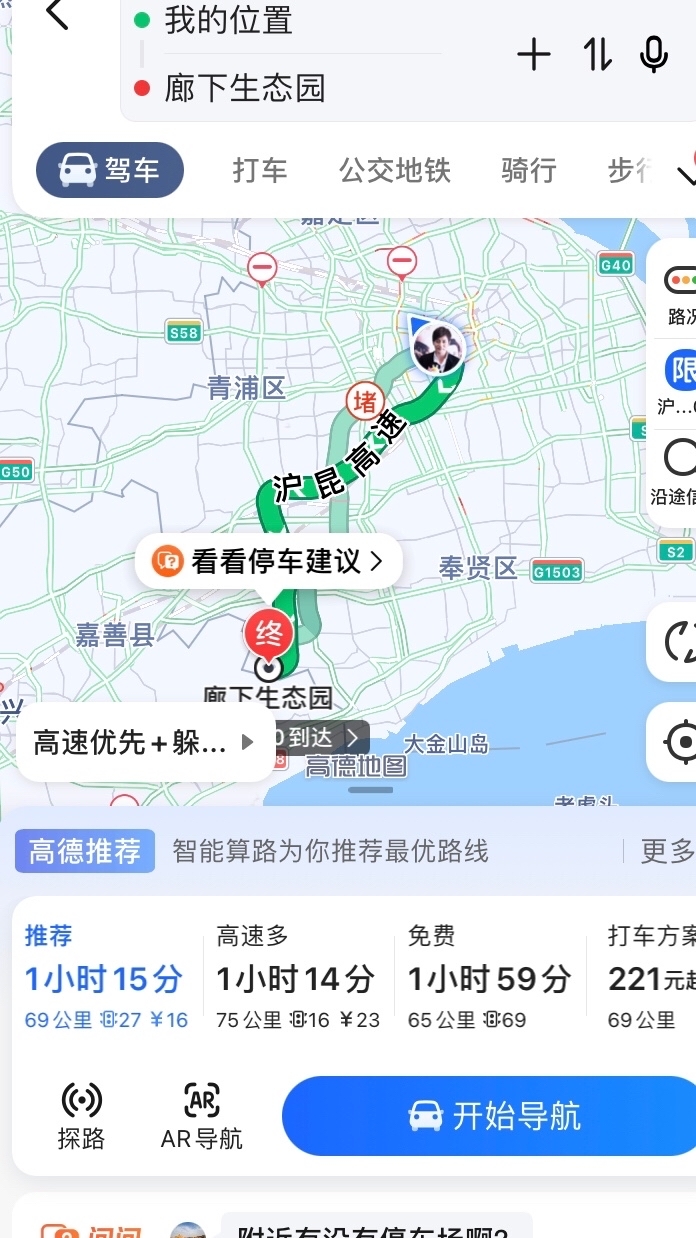This screenshot has height=1238, width=696.
Task: Select the 推荐 route, 1小时15分
Action: 105,977
